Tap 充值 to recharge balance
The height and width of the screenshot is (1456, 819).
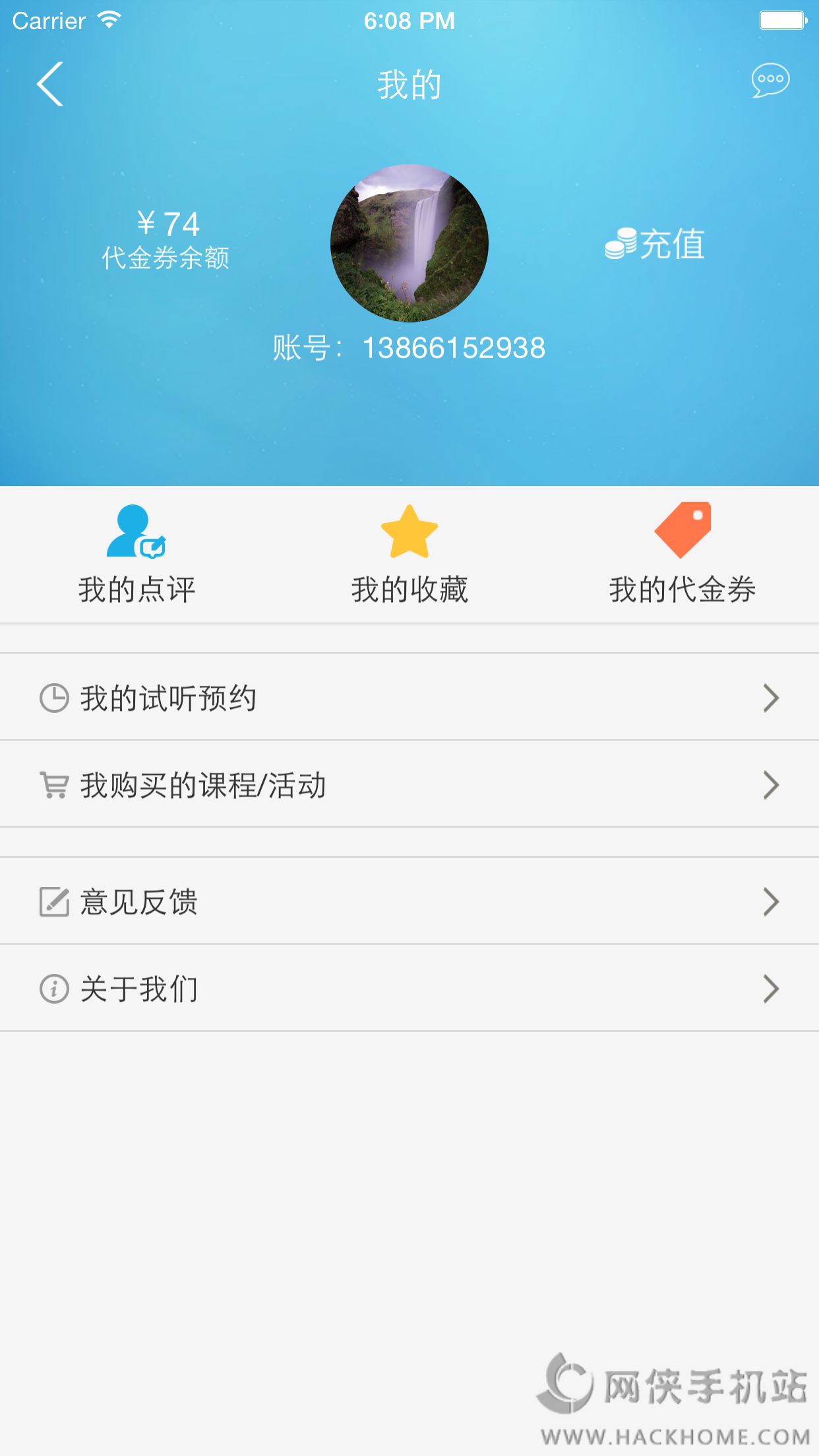(x=655, y=244)
